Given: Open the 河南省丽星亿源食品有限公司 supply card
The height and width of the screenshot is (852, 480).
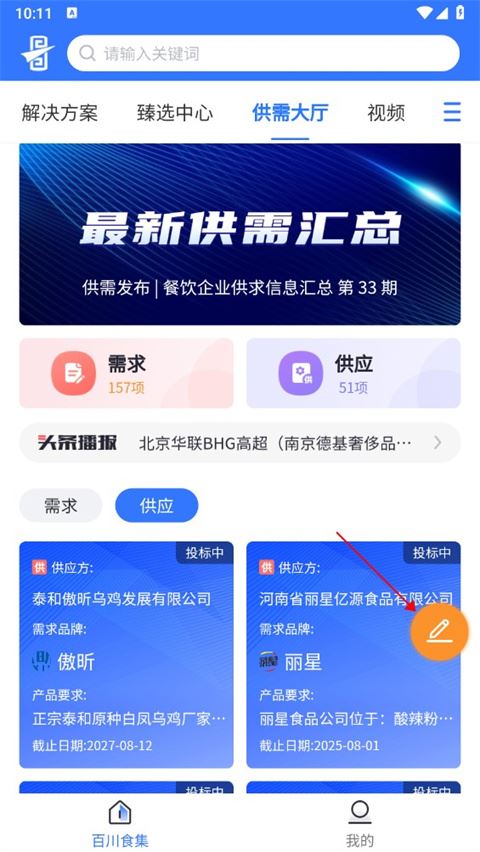Looking at the screenshot, I should click(x=353, y=655).
